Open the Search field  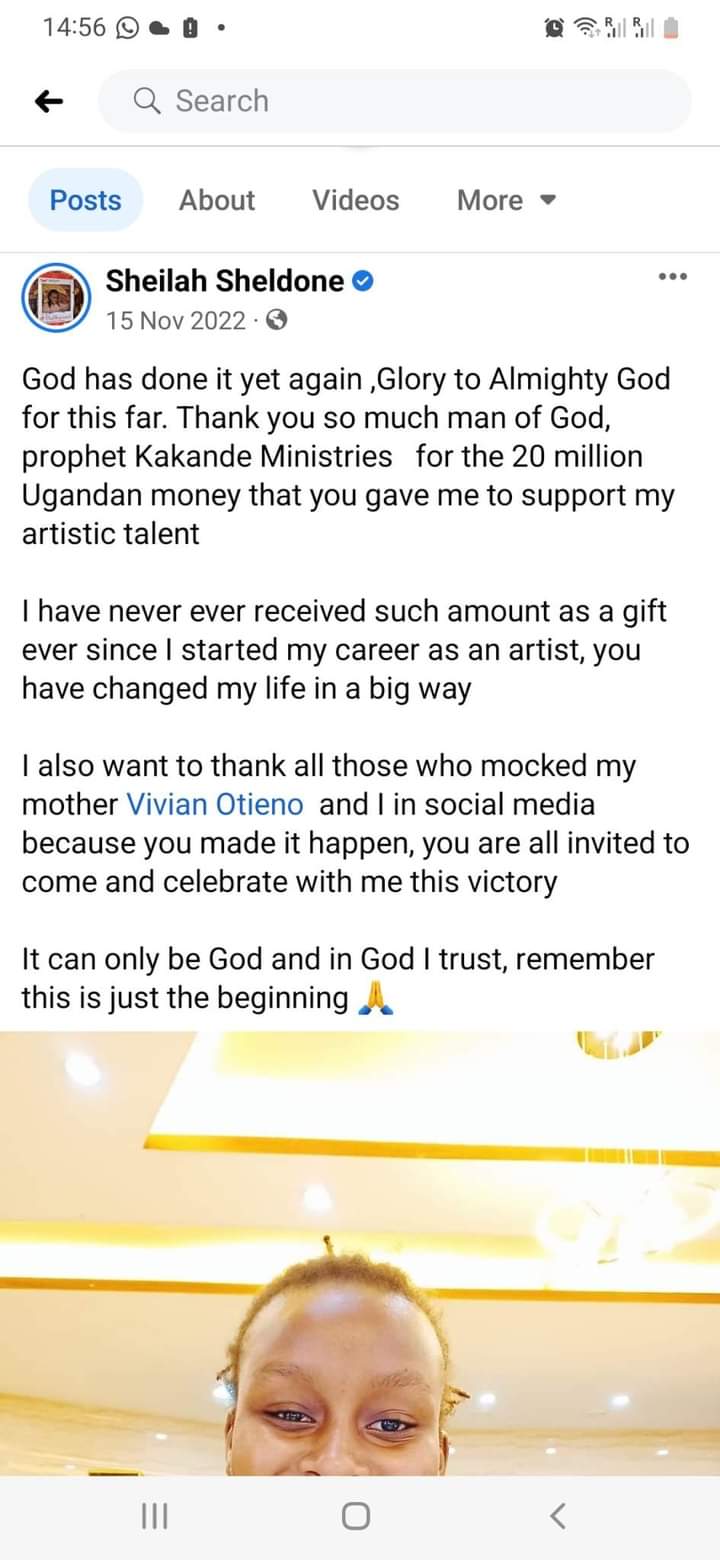(x=394, y=101)
